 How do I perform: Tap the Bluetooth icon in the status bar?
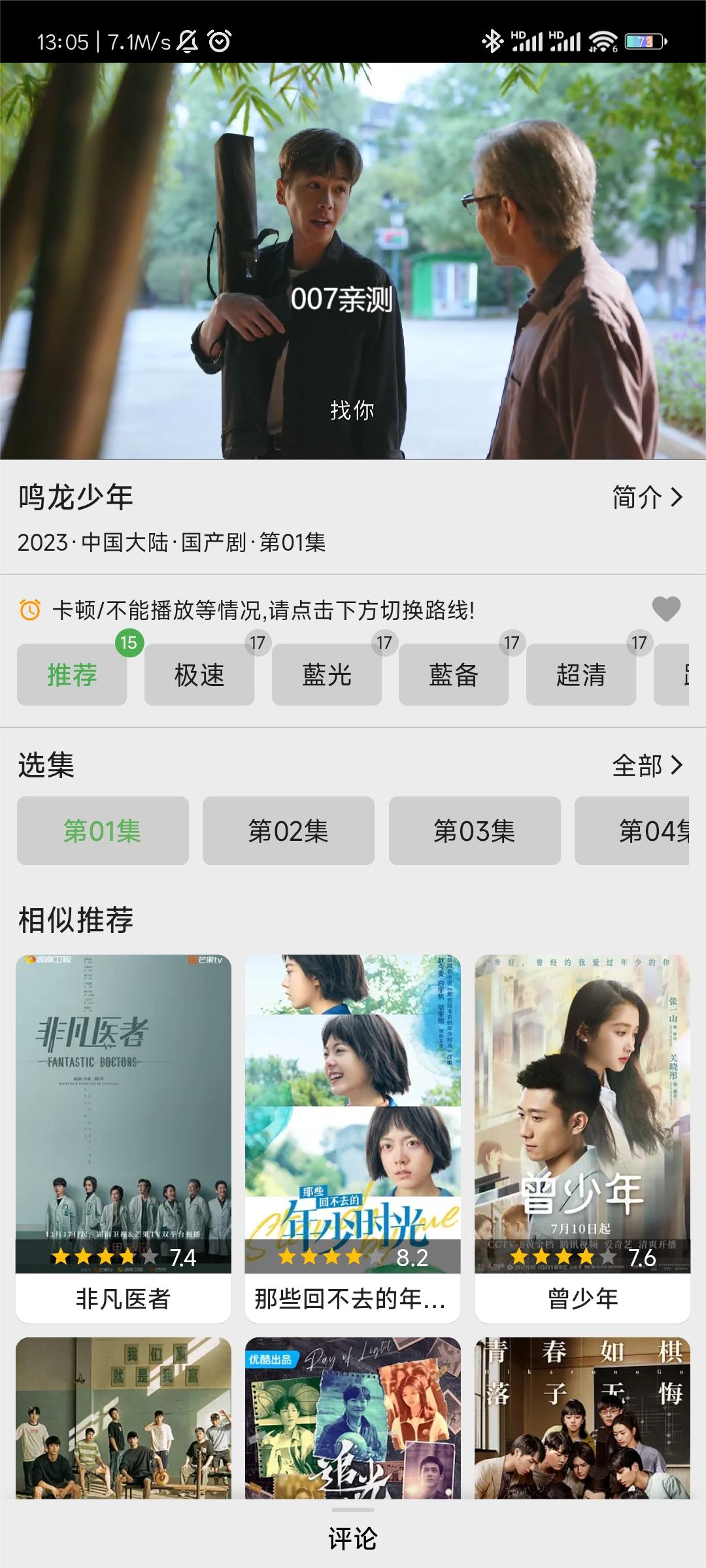pos(494,41)
